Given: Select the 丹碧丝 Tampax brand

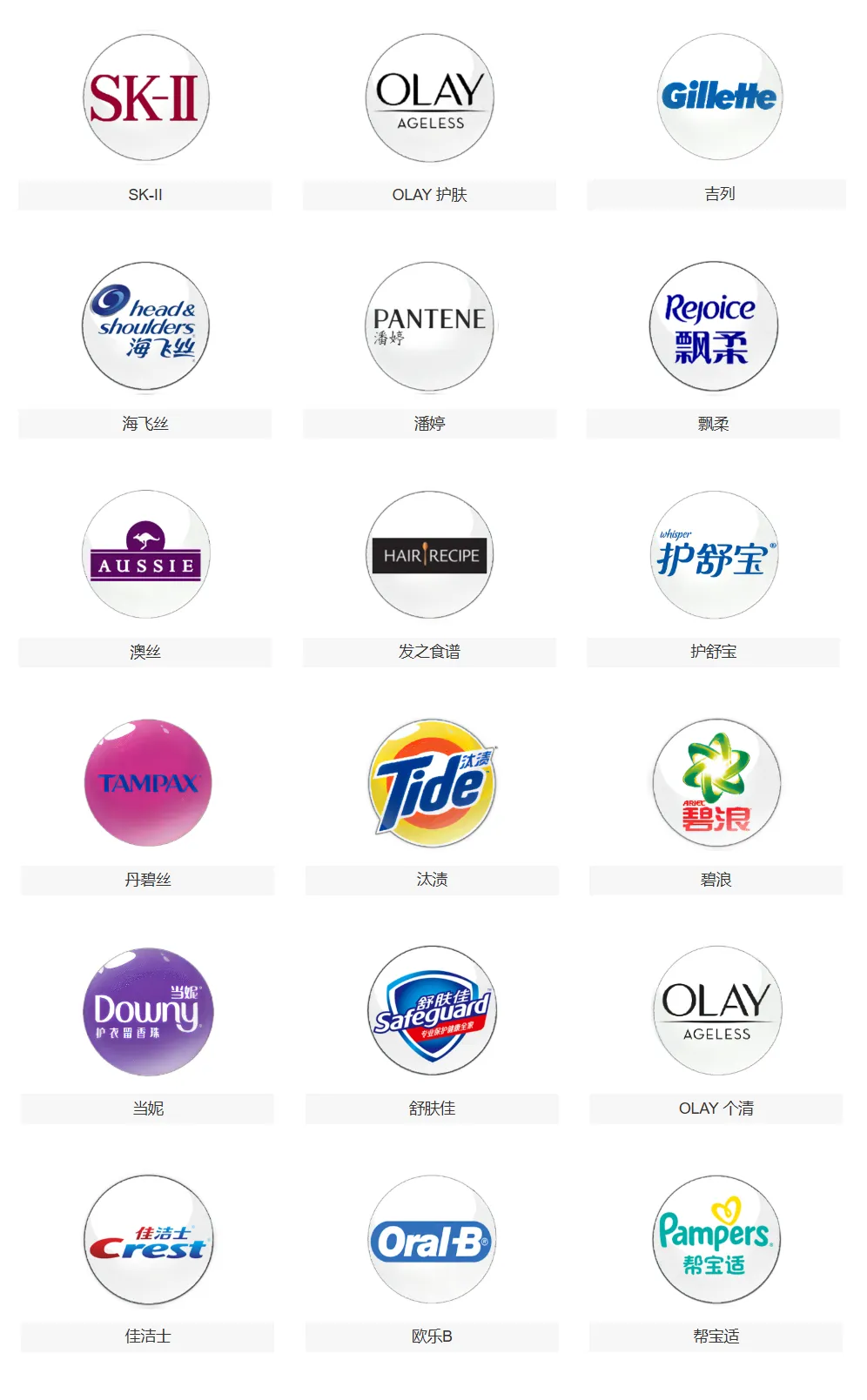Looking at the screenshot, I should click(148, 783).
